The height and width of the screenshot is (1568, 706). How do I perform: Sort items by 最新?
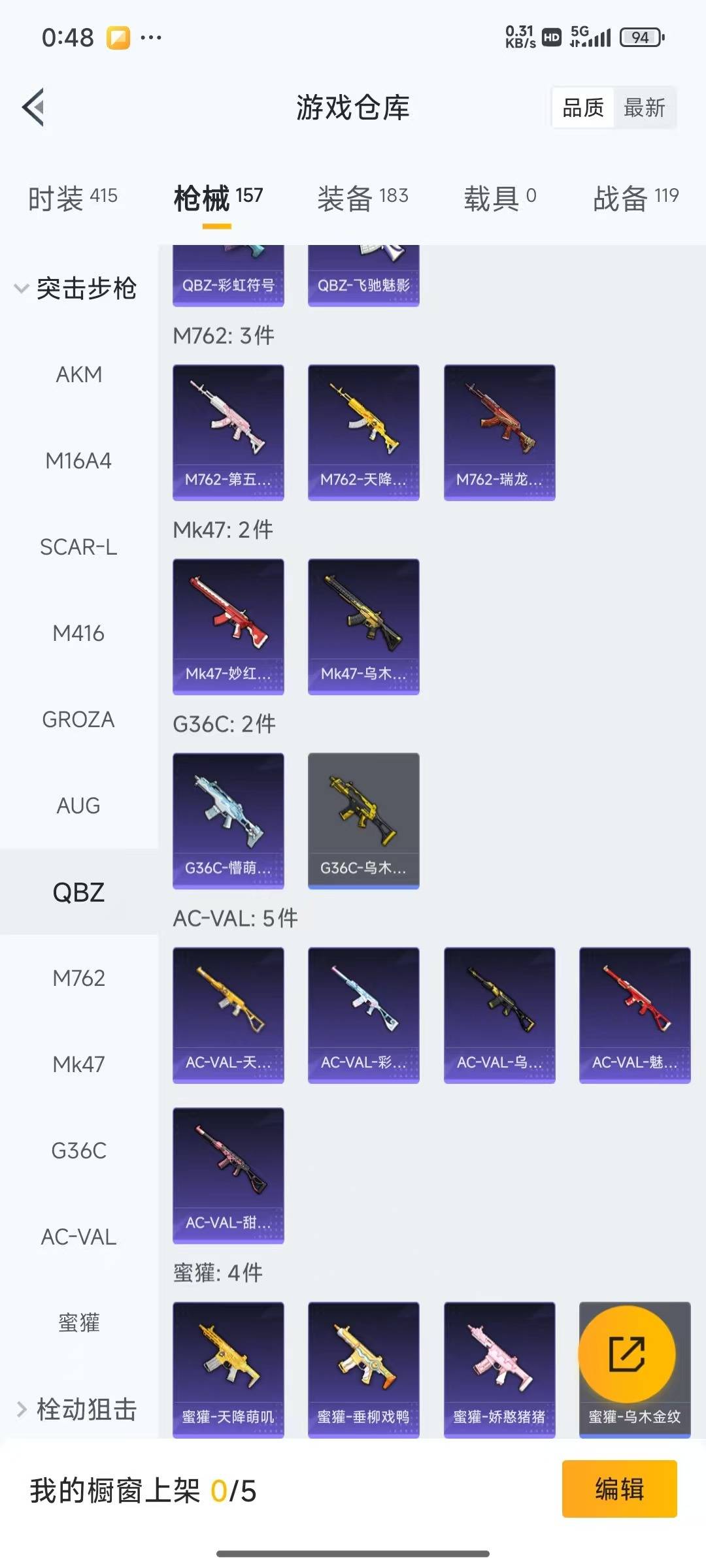coord(645,107)
